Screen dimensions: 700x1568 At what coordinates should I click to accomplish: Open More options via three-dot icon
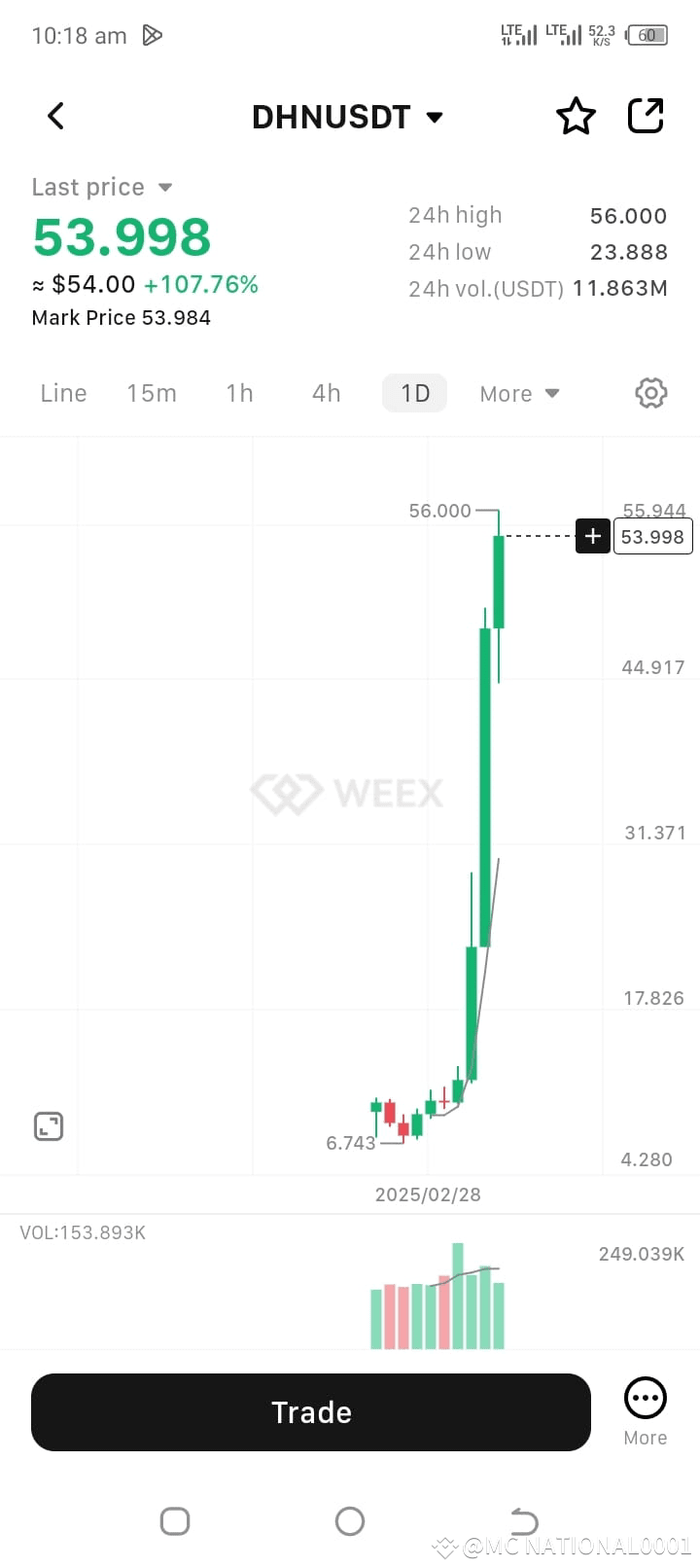[x=645, y=1397]
